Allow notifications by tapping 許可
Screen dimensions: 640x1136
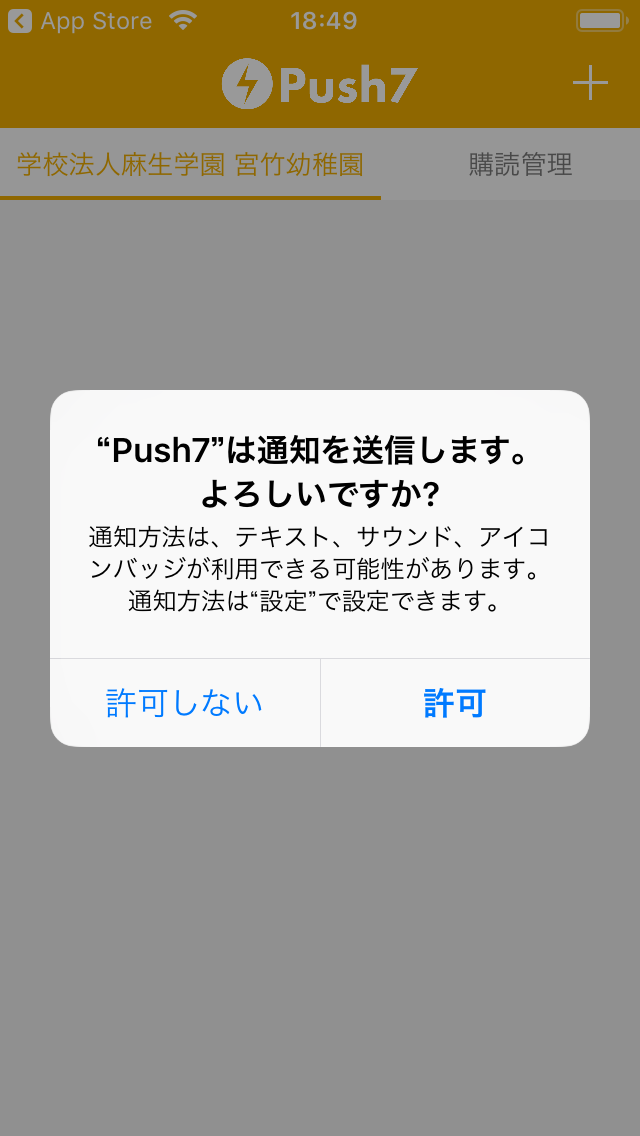[454, 703]
